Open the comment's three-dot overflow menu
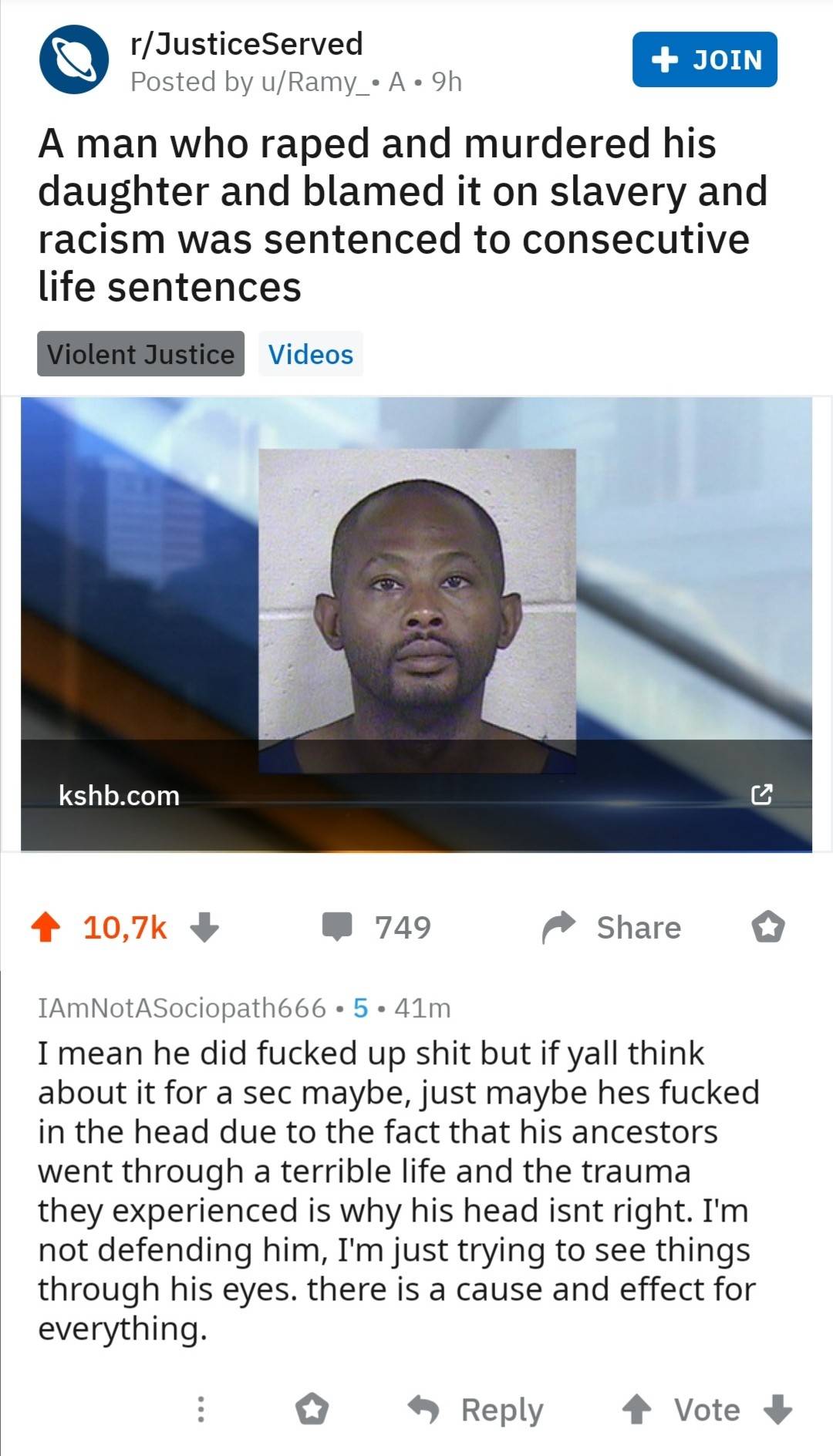This screenshot has height=1456, width=833. (x=202, y=1409)
